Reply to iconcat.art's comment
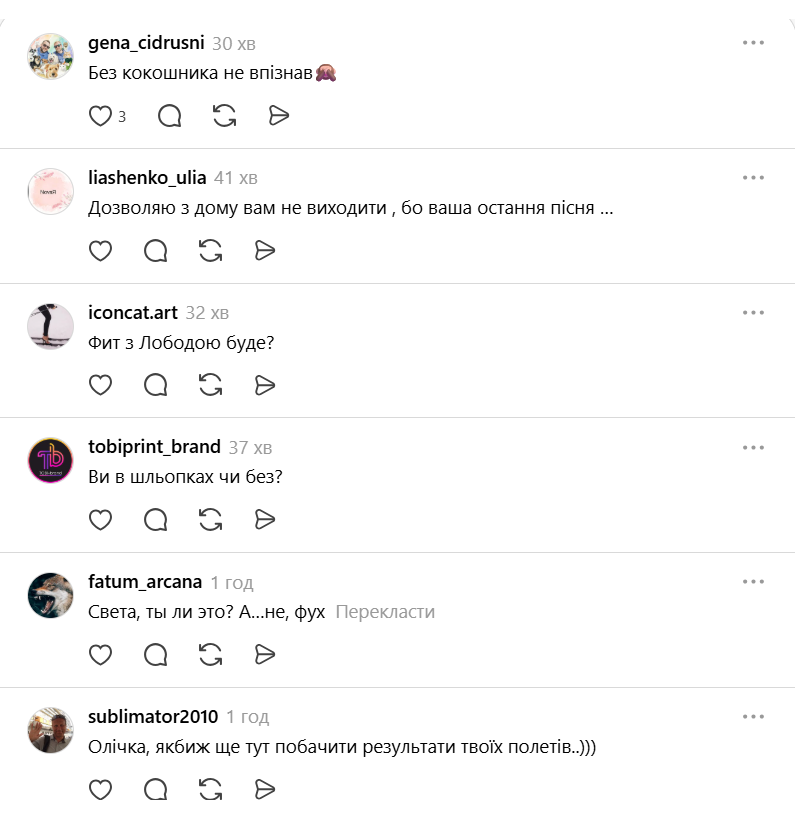This screenshot has height=819, width=795. (156, 385)
